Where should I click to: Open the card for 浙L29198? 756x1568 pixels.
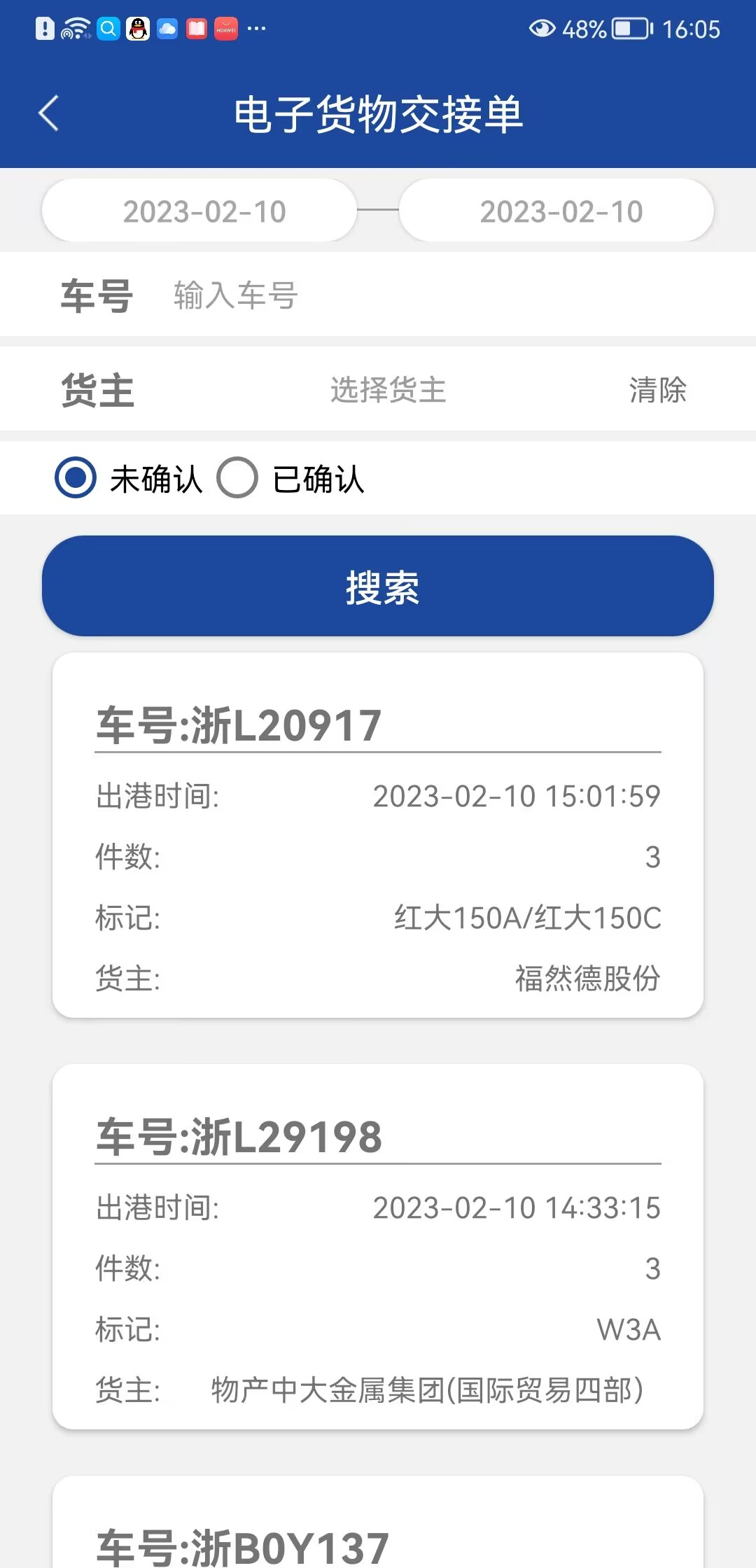pyautogui.click(x=378, y=1246)
